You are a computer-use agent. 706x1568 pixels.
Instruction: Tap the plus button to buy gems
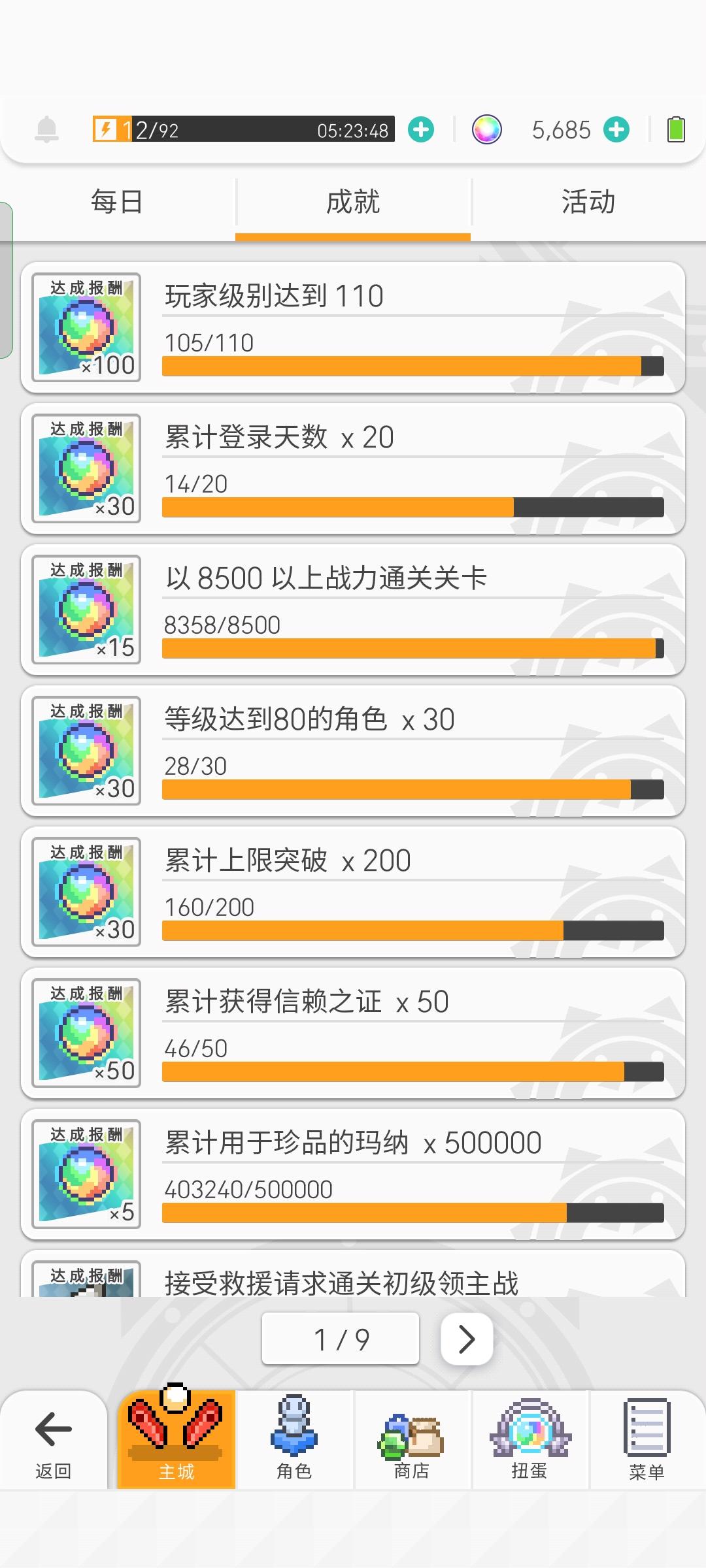[615, 129]
